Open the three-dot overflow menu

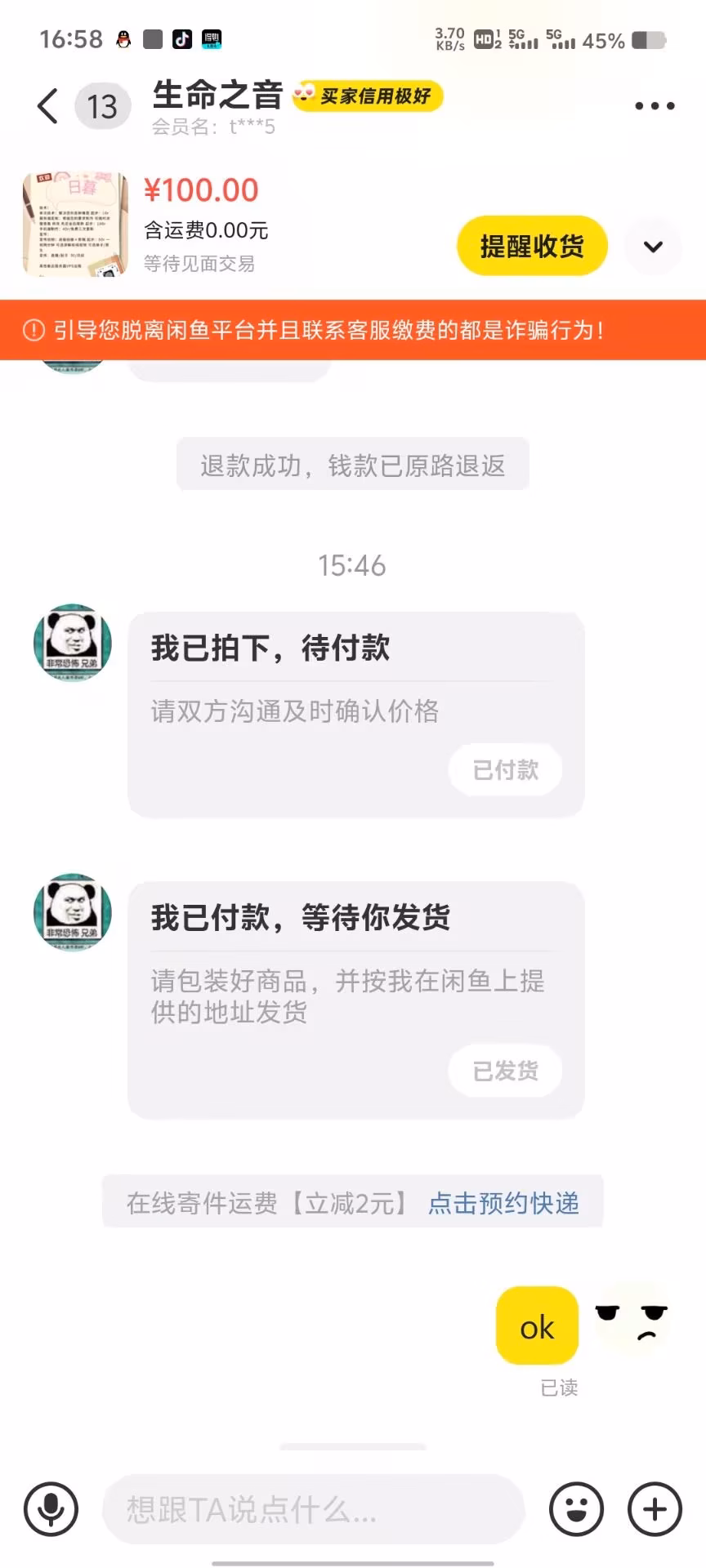pos(655,106)
